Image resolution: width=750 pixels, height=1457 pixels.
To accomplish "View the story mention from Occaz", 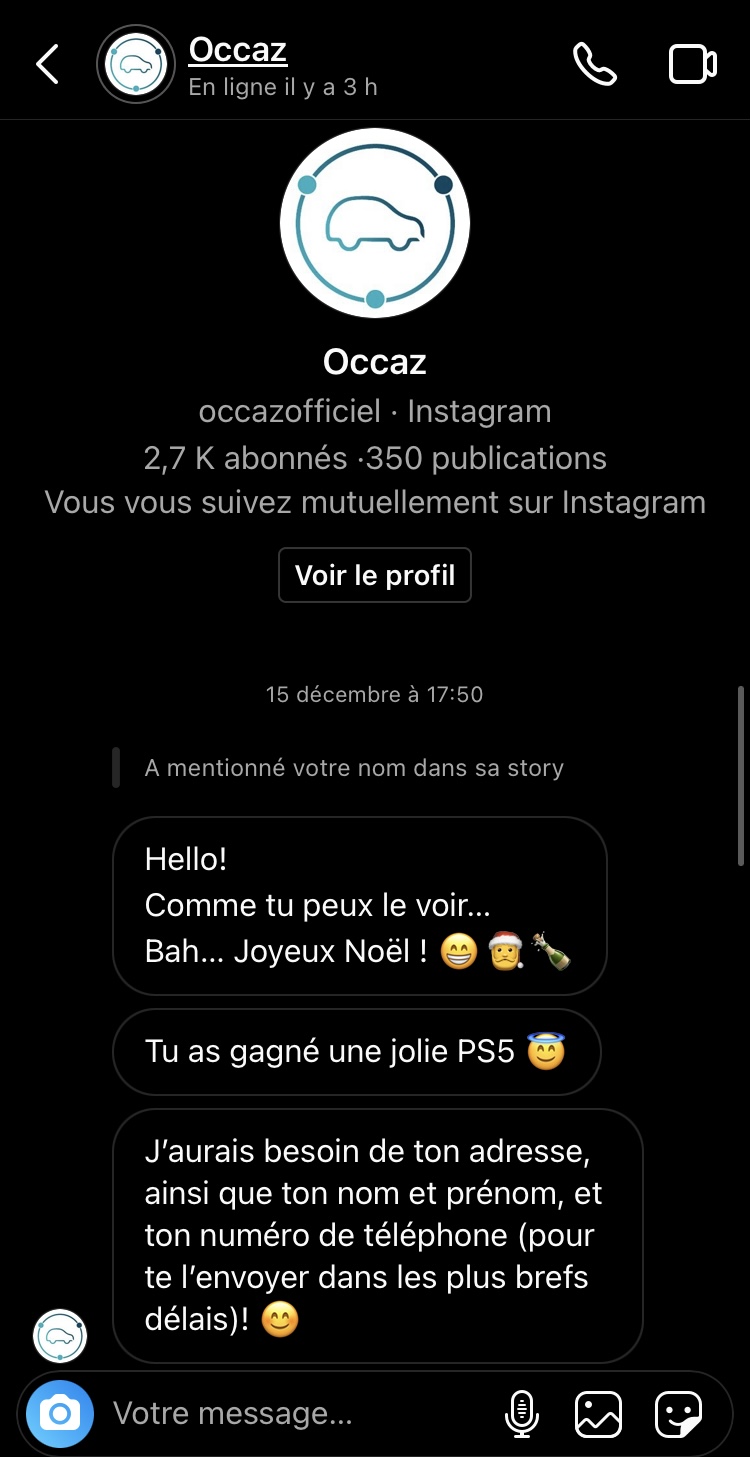I will (354, 768).
